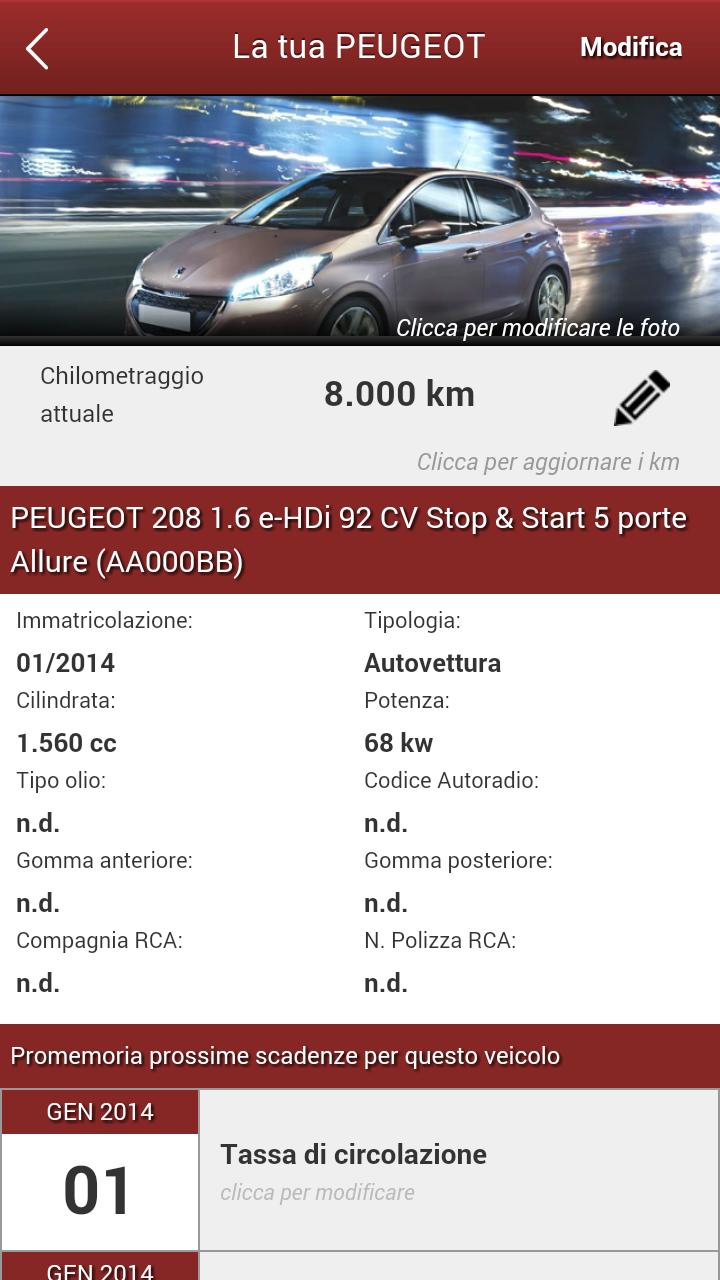Select the Compagnia RCA n.d. field

[37, 982]
